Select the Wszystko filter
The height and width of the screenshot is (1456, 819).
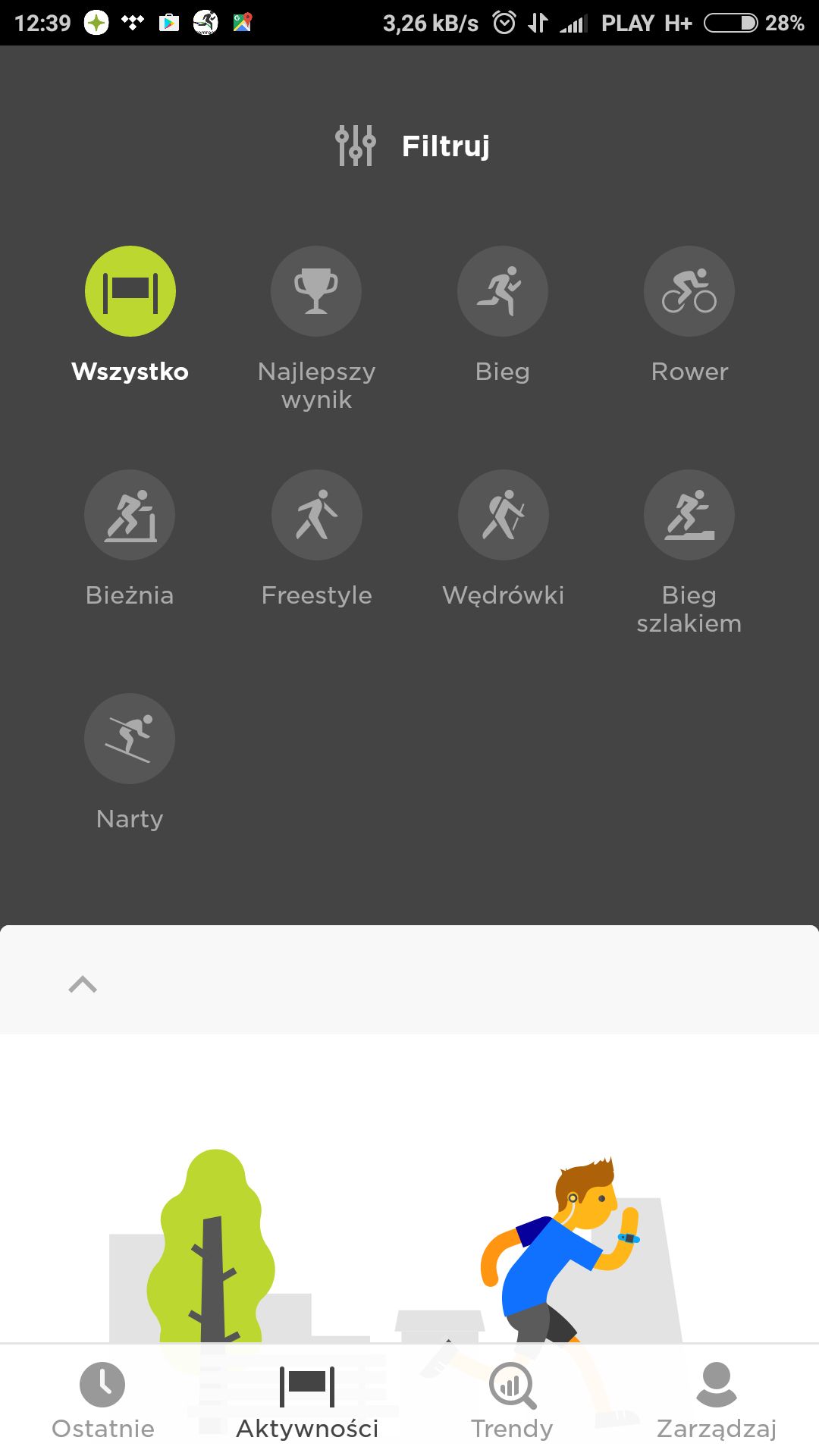click(x=130, y=291)
